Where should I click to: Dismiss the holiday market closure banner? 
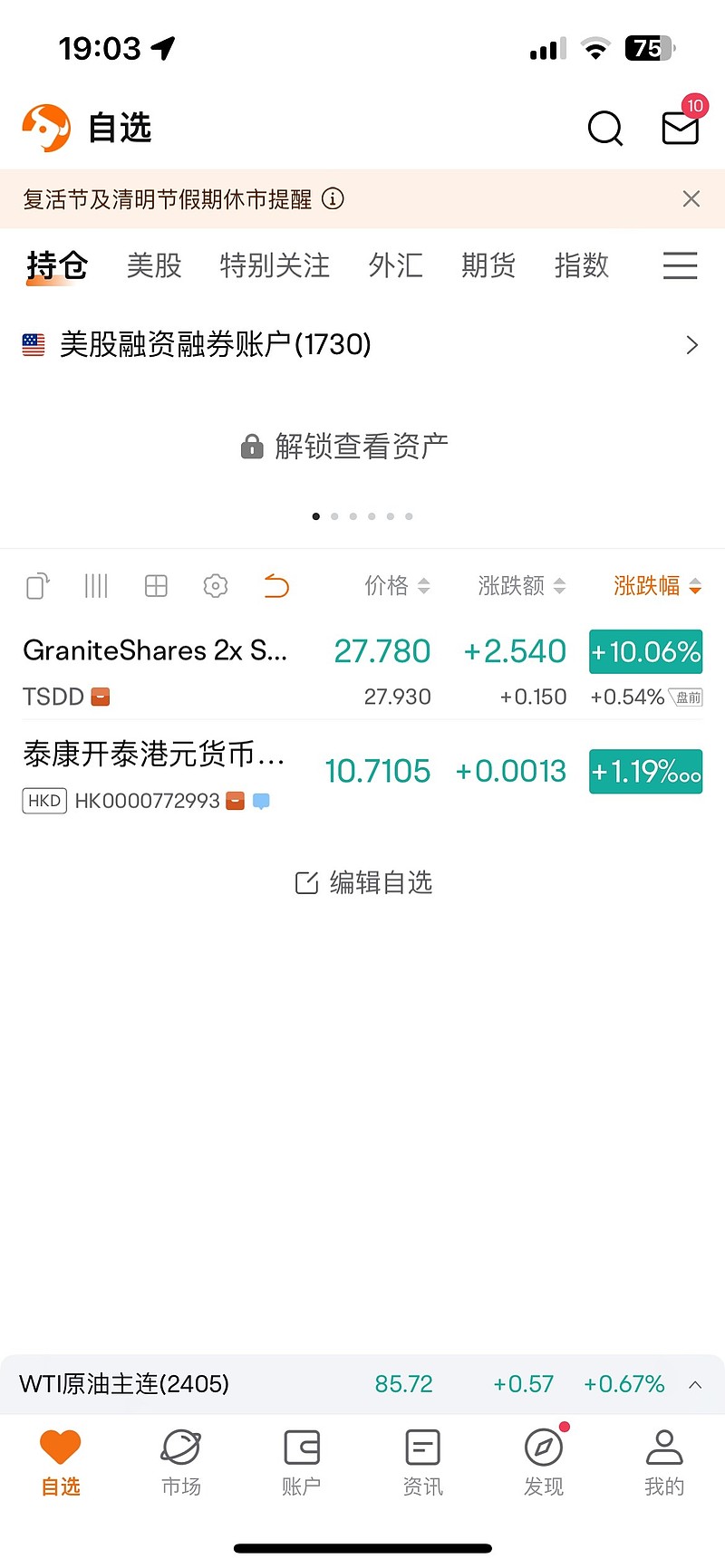691,198
